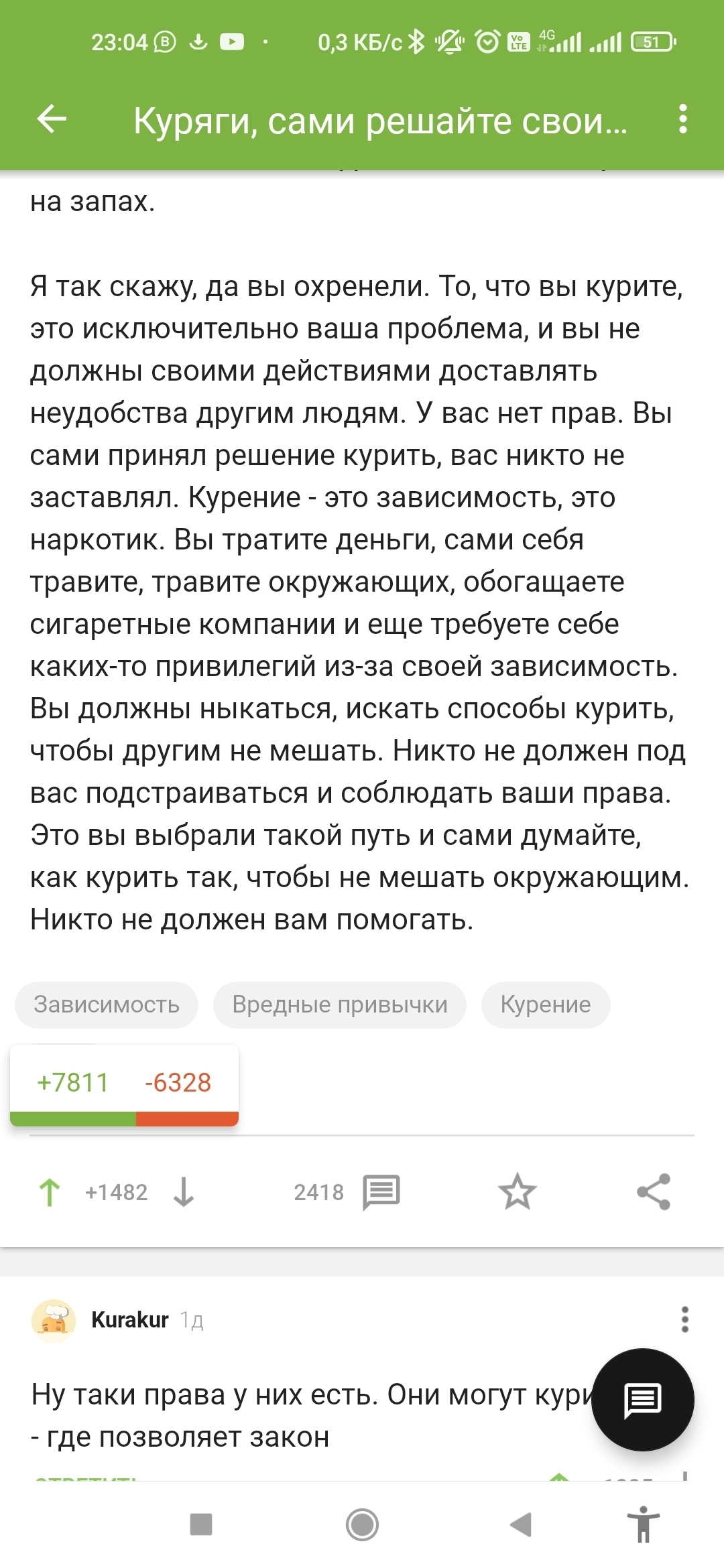Share this post
Screen dimensions: 724x1568
(x=654, y=1192)
